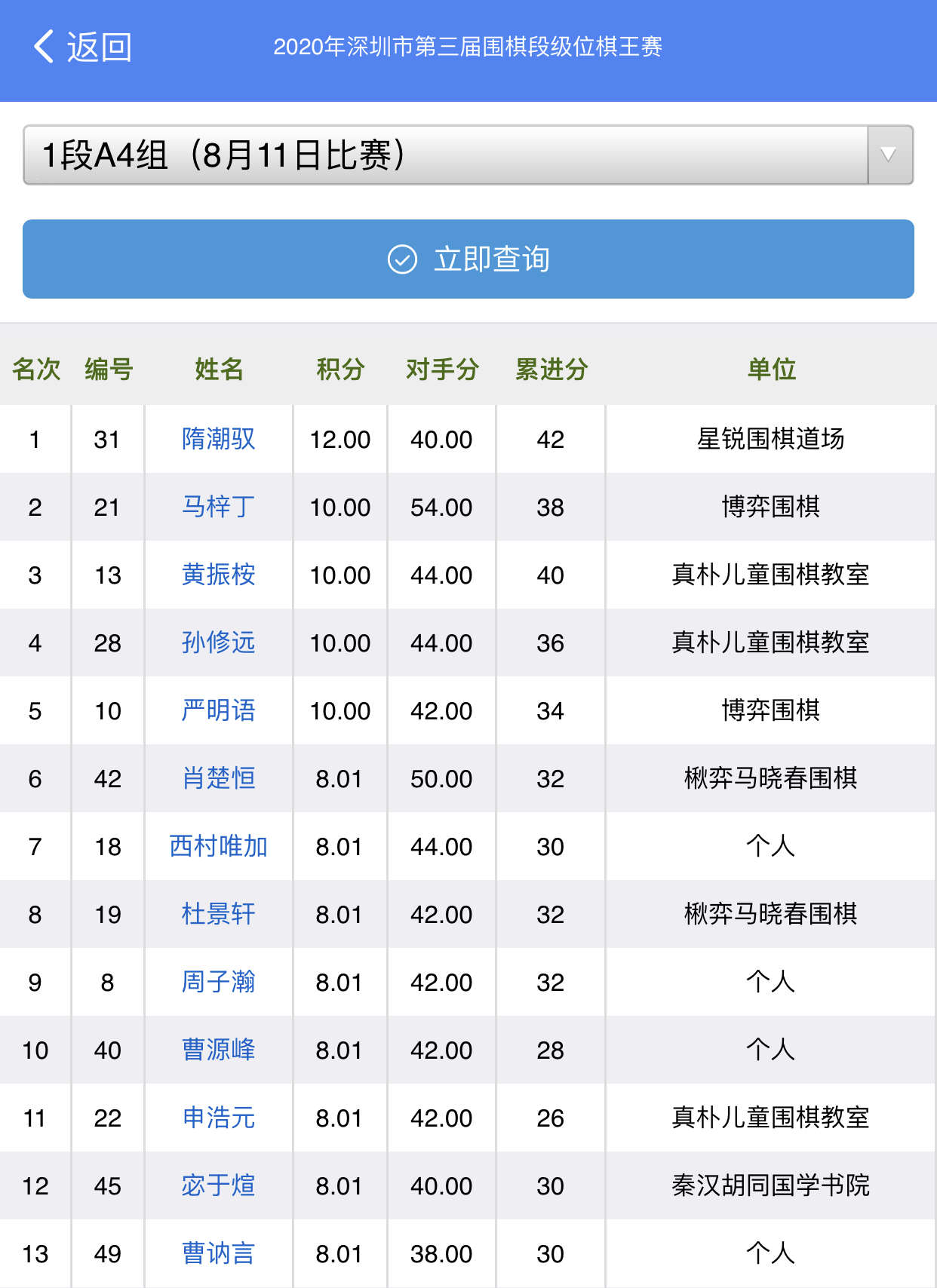Tap 立即查询 to query results

point(468,259)
